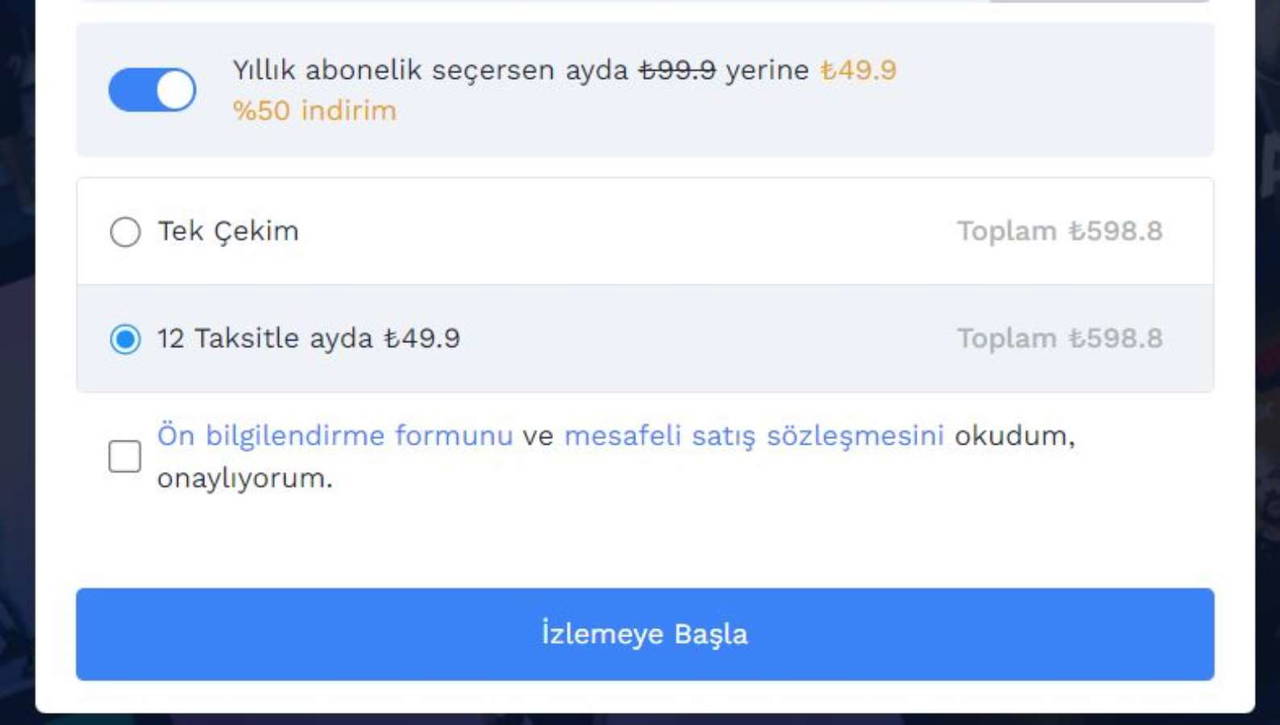Select the Tek Çekim payment option
Screen dimensions: 1280x725
pyautogui.click(x=125, y=232)
